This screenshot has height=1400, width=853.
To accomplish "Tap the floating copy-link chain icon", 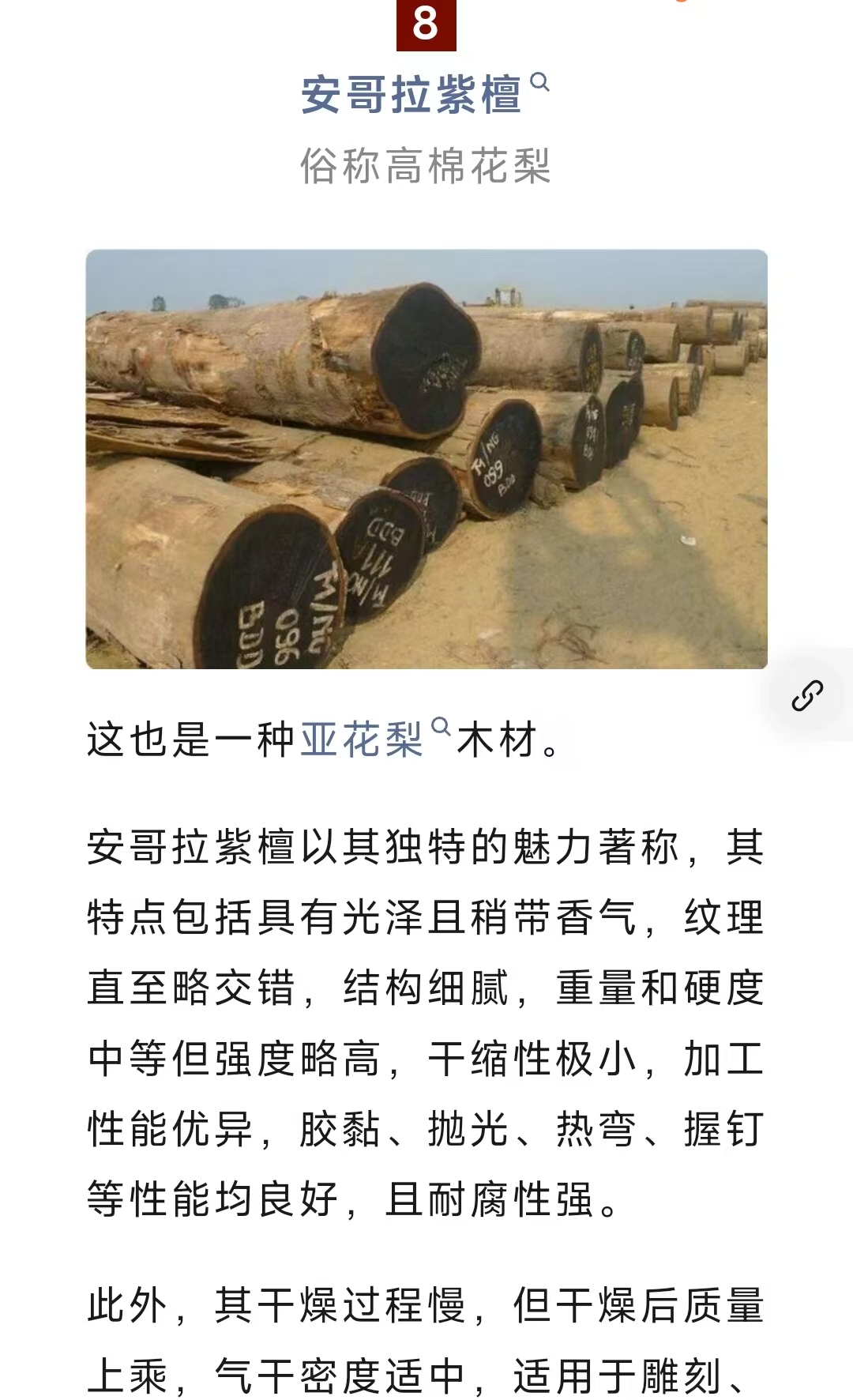I will 807,695.
